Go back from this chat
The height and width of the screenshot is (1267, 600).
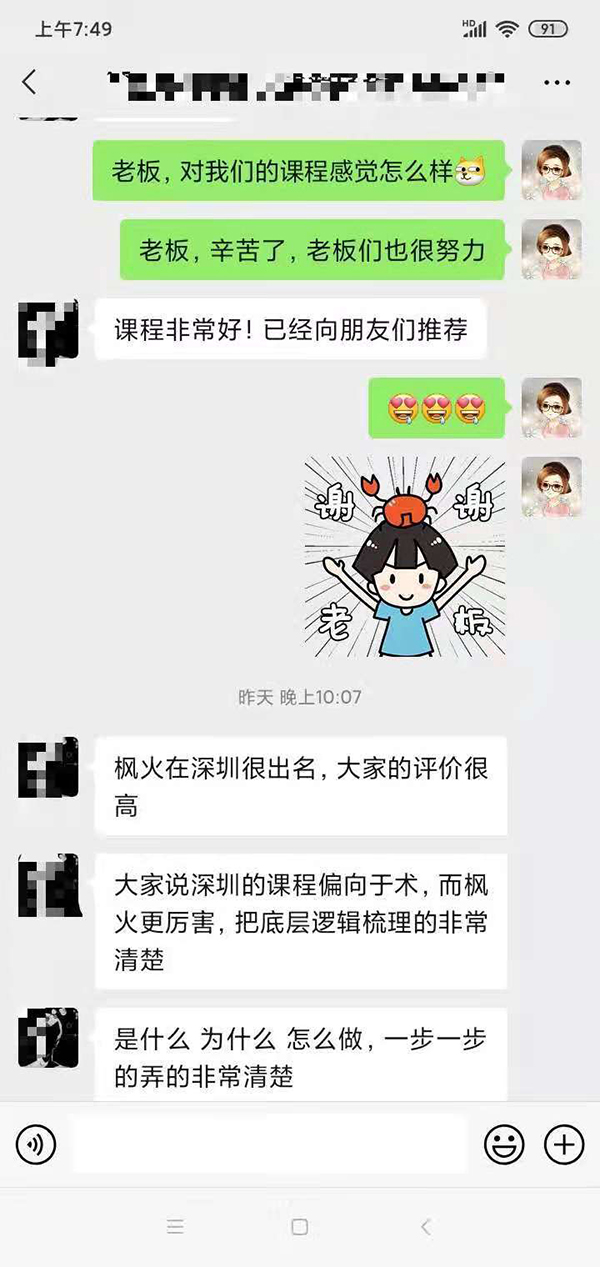[29, 82]
